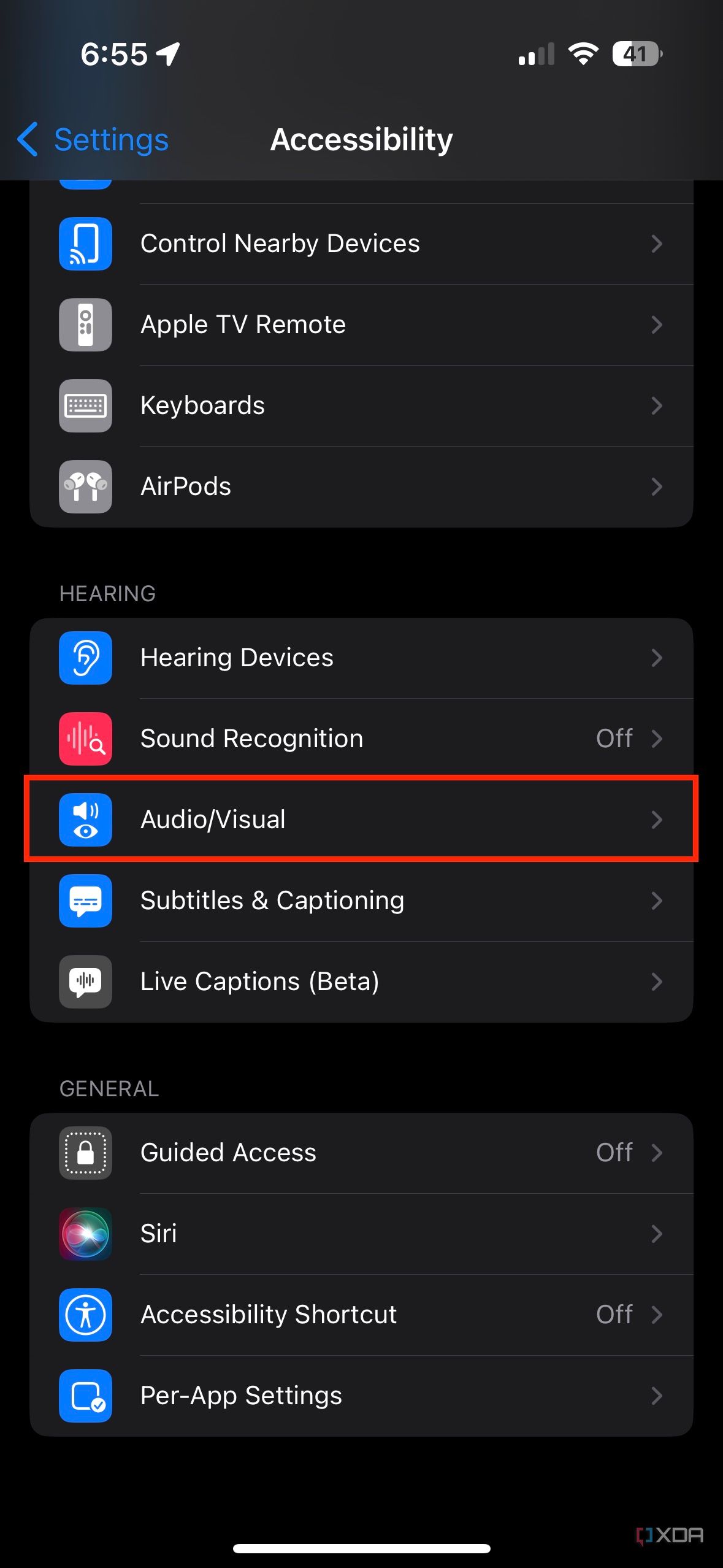This screenshot has height=1568, width=723.
Task: Open Hearing Devices
Action: click(361, 658)
